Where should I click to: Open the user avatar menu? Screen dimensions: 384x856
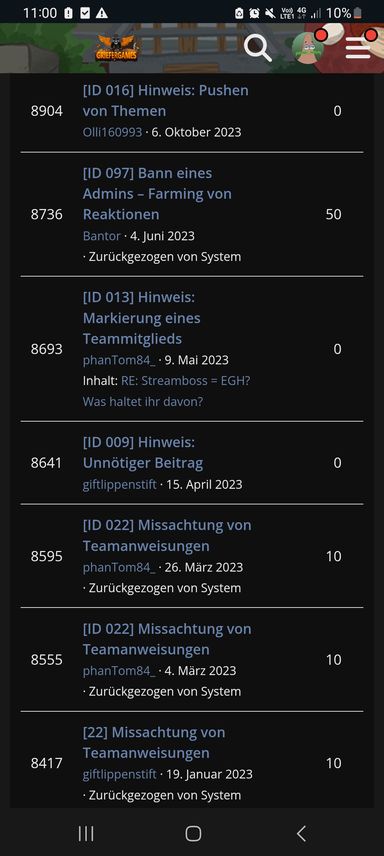pyautogui.click(x=309, y=47)
